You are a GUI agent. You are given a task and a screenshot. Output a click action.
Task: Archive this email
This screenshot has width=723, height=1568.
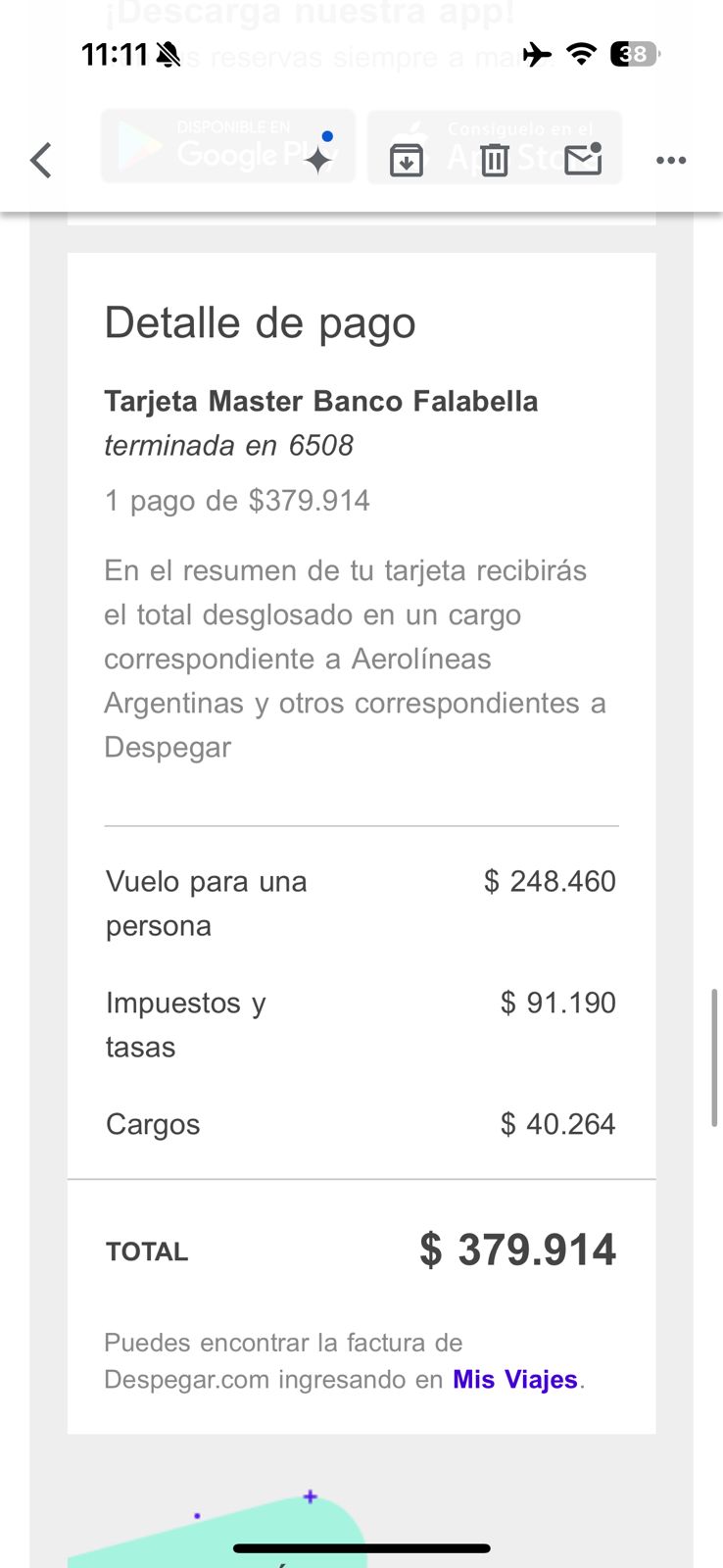pyautogui.click(x=407, y=160)
